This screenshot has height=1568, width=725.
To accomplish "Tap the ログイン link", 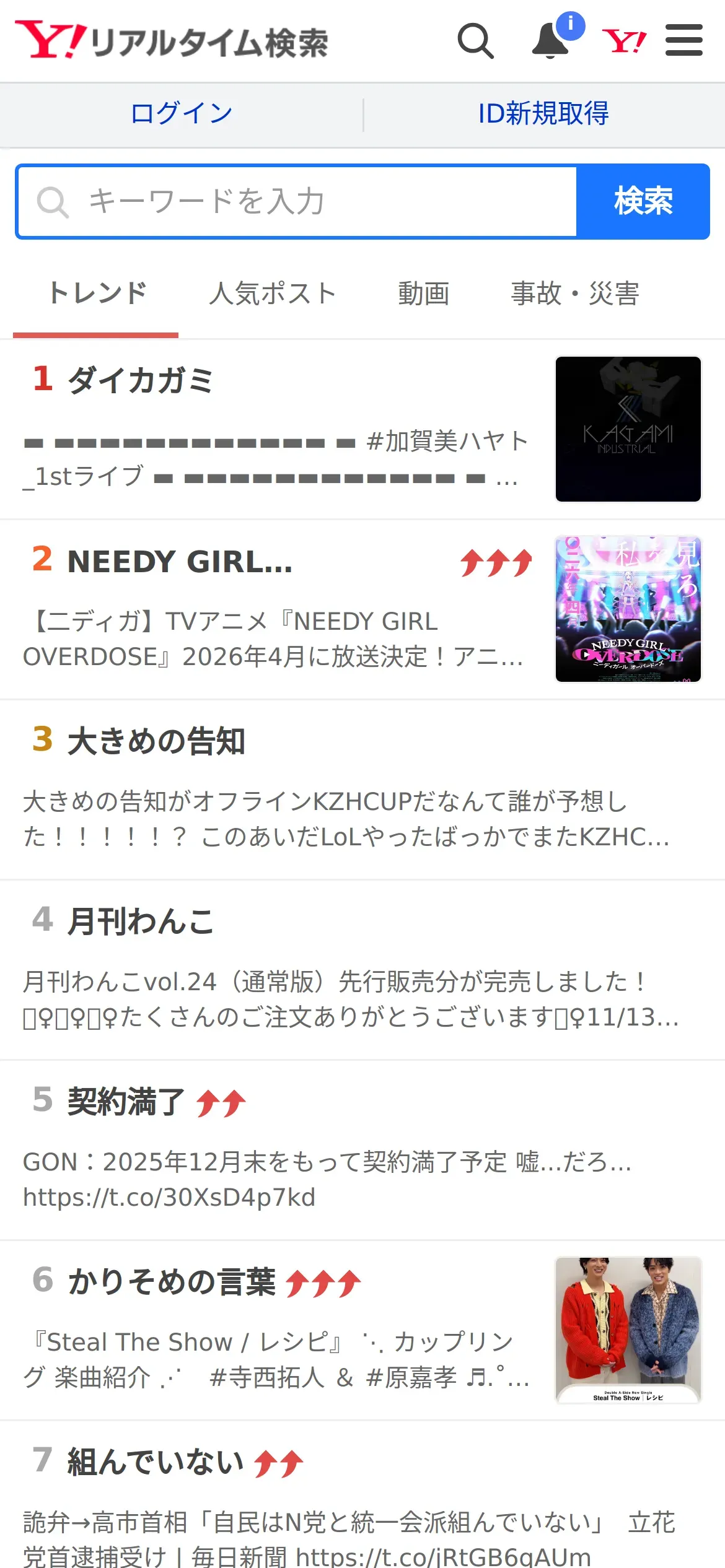I will 182,114.
